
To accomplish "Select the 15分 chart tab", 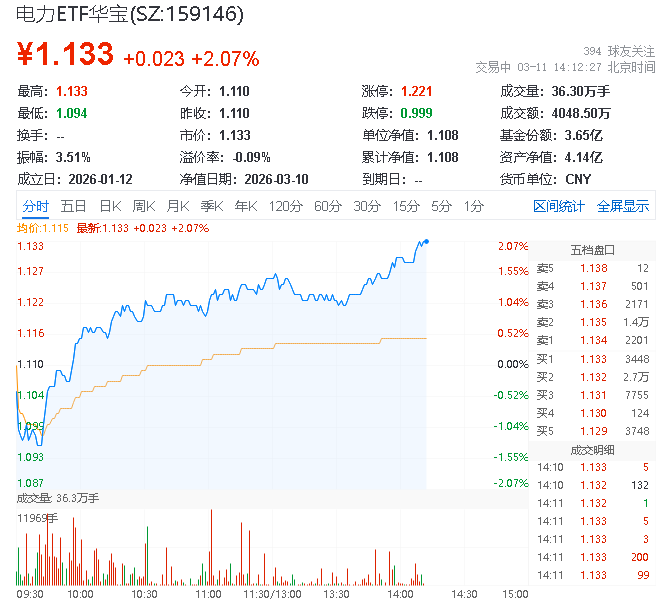I will pos(406,206).
